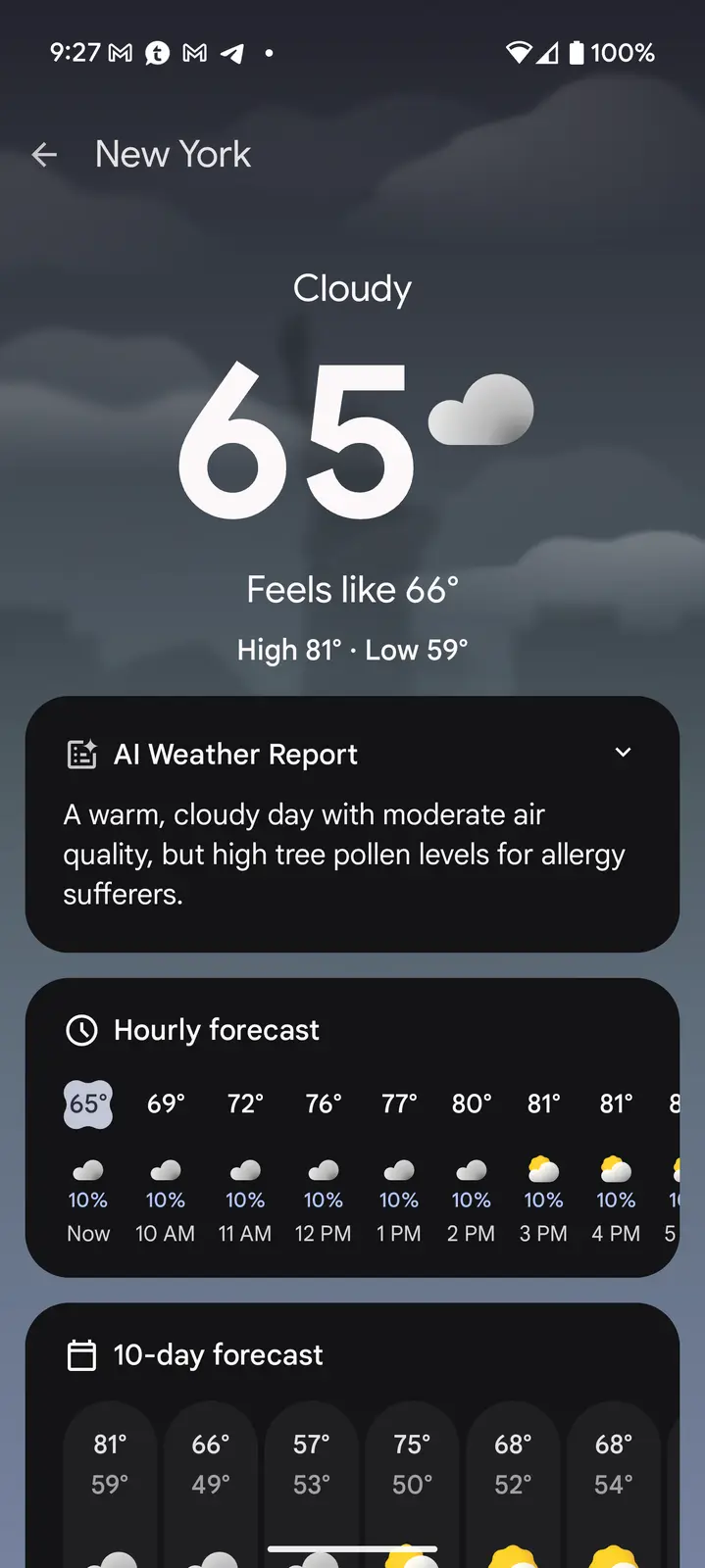View the 68° / 52° forecast day
Image resolution: width=705 pixels, height=1568 pixels.
coord(513,1480)
